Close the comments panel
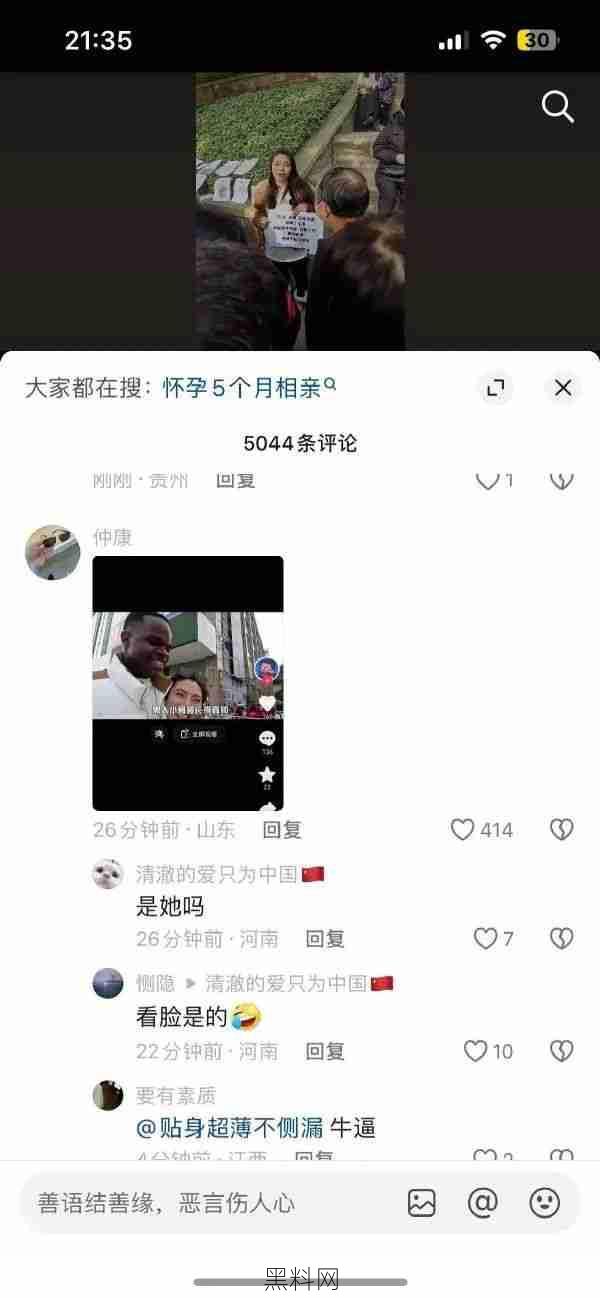The image size is (600, 1298). click(x=563, y=388)
